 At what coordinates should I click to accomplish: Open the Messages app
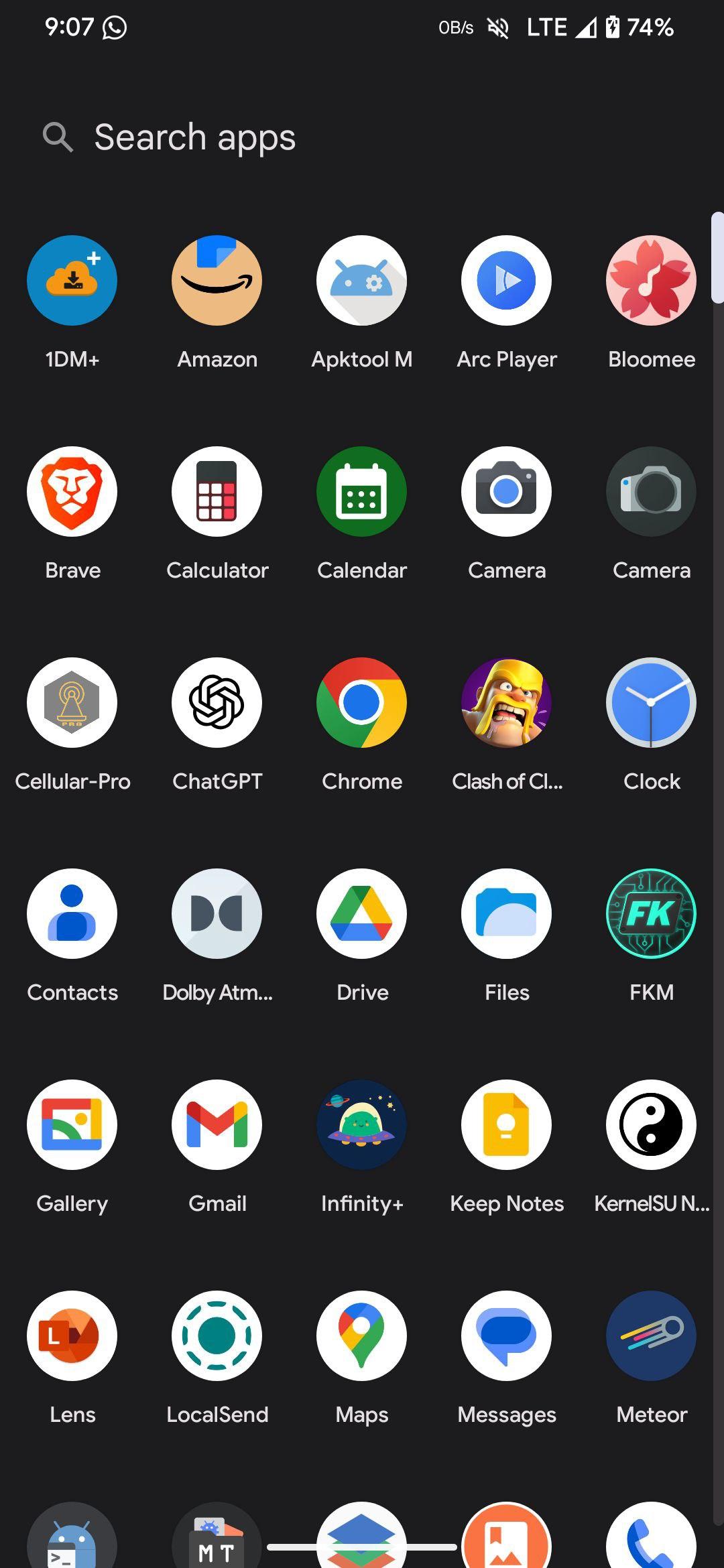click(x=506, y=1336)
